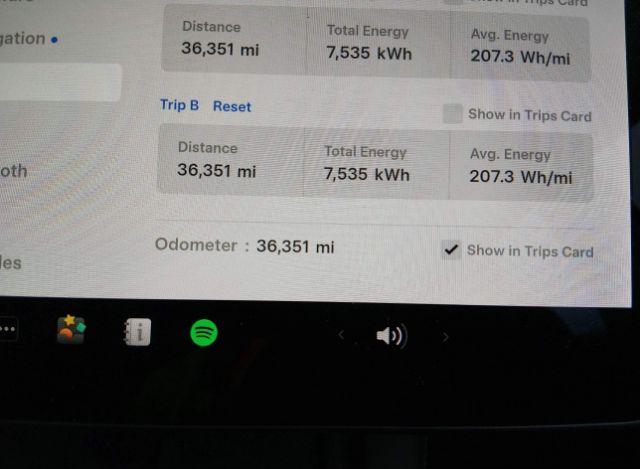Open the Spotify app
Screen dimensions: 640x469
click(204, 332)
